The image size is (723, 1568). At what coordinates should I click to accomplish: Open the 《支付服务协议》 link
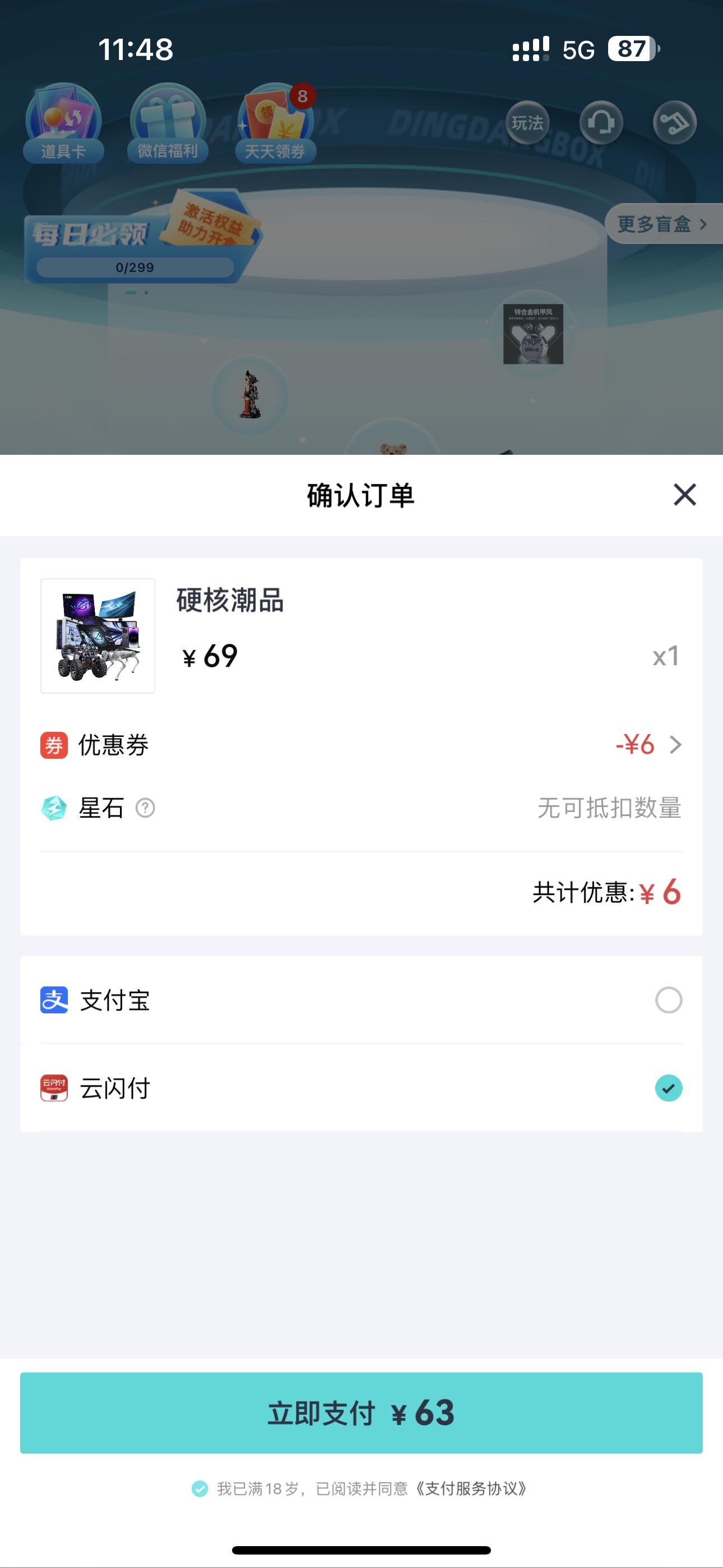tap(471, 1488)
